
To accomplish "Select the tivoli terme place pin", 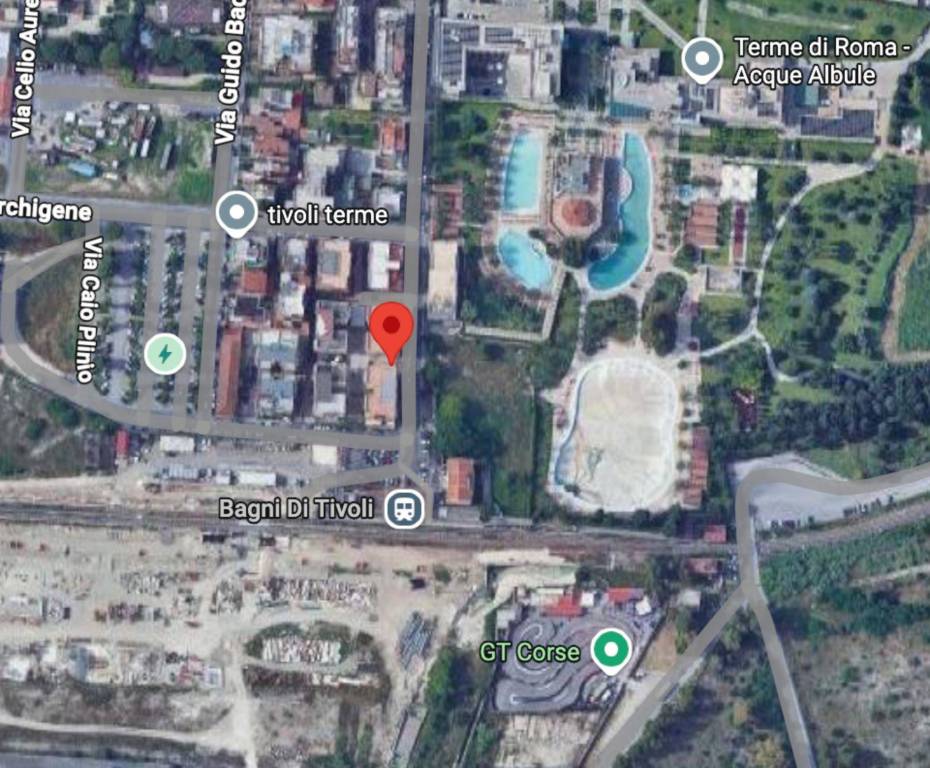I will coord(236,213).
